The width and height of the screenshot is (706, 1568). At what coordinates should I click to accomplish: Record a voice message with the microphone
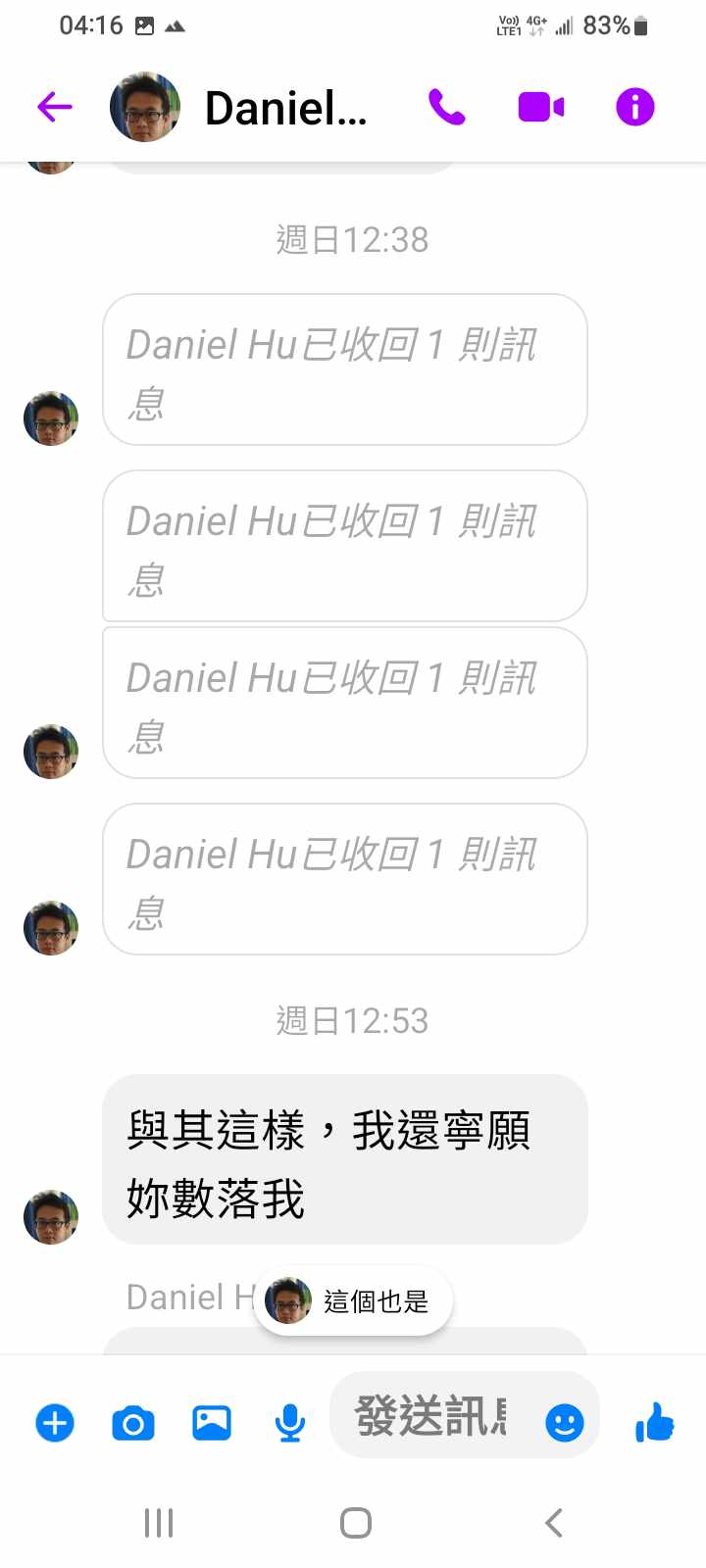pyautogui.click(x=290, y=1422)
